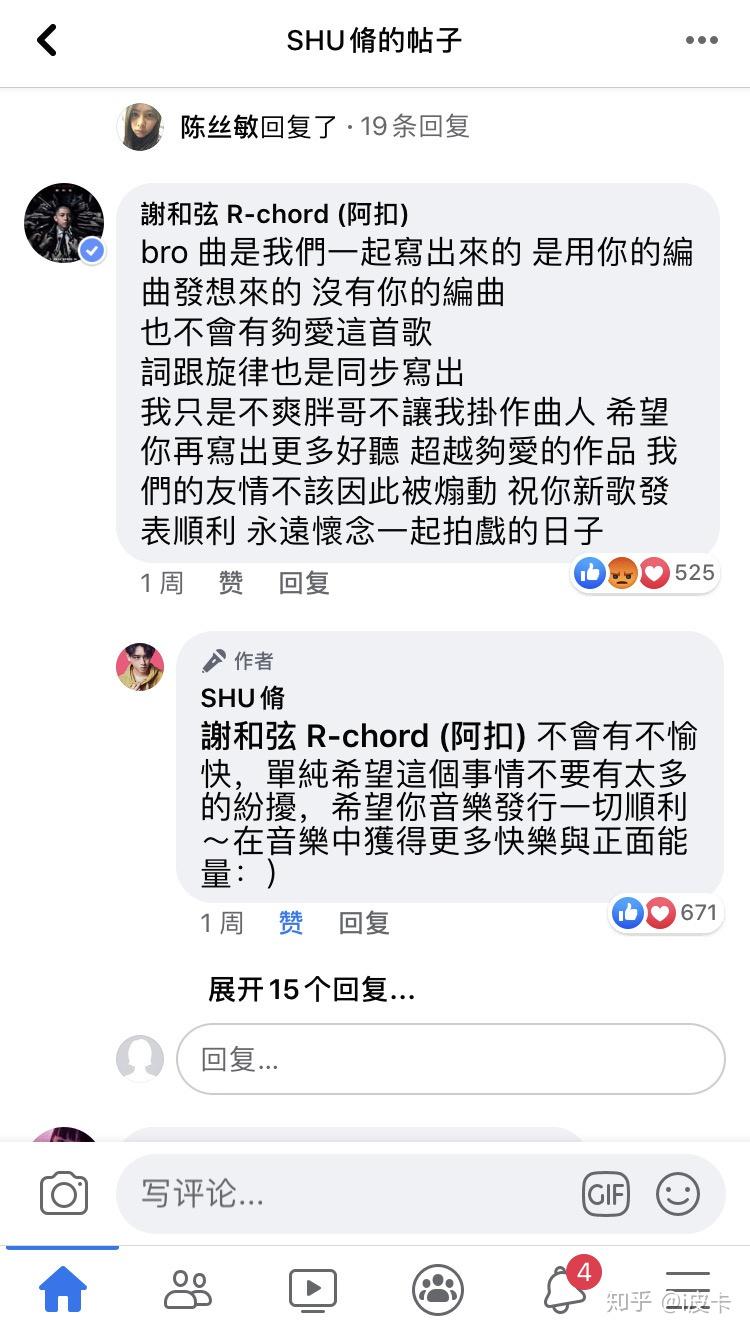
Task: Open 謝和弦 R-chord's profile avatar
Action: 63,222
